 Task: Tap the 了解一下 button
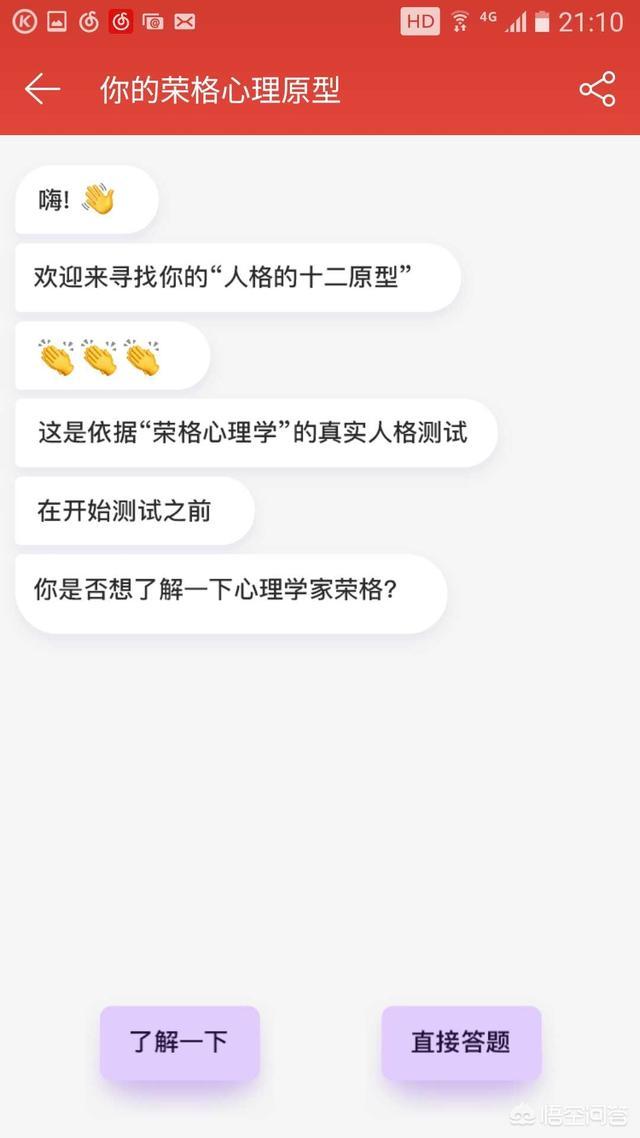(x=179, y=1042)
